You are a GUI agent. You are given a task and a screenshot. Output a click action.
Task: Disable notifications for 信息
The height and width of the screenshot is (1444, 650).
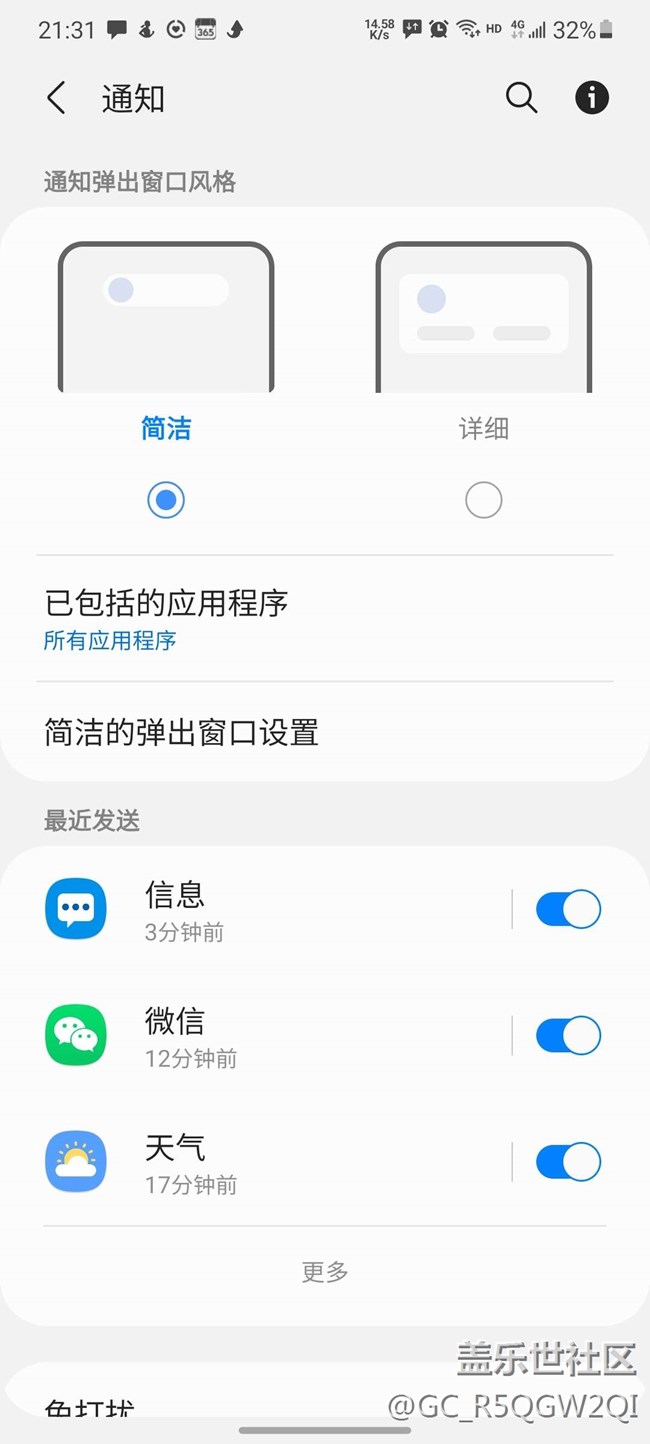[568, 910]
